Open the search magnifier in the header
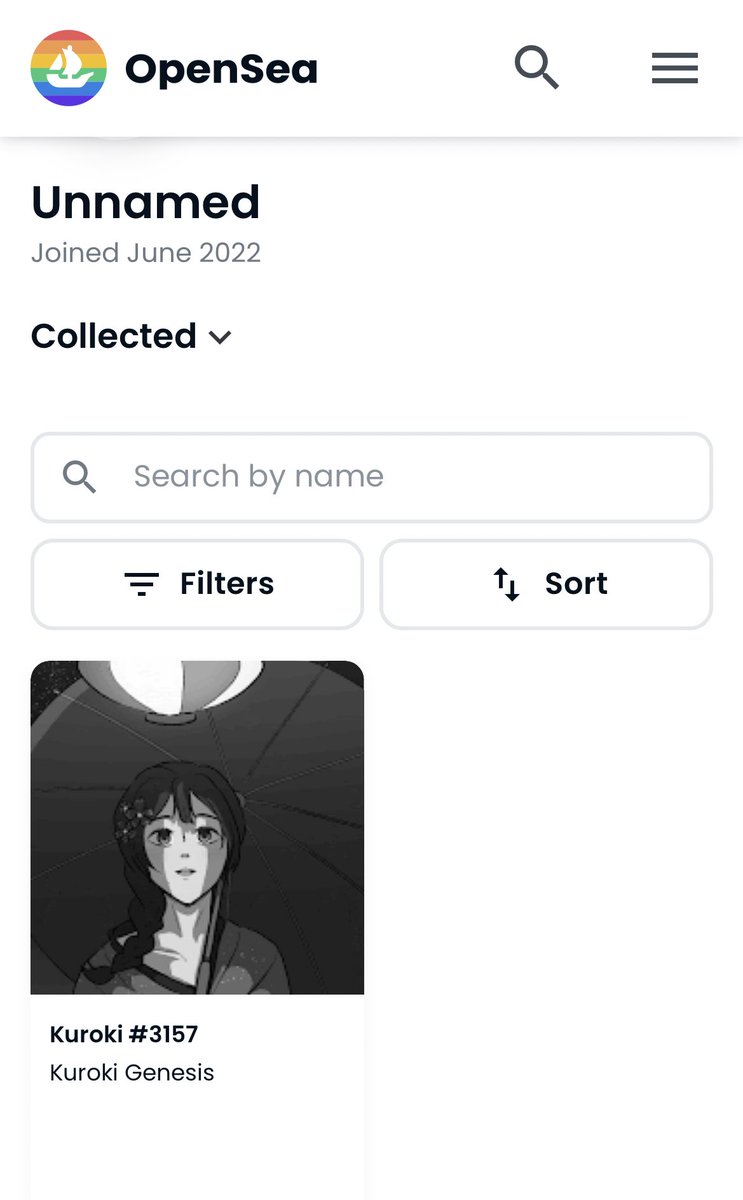 (x=537, y=68)
